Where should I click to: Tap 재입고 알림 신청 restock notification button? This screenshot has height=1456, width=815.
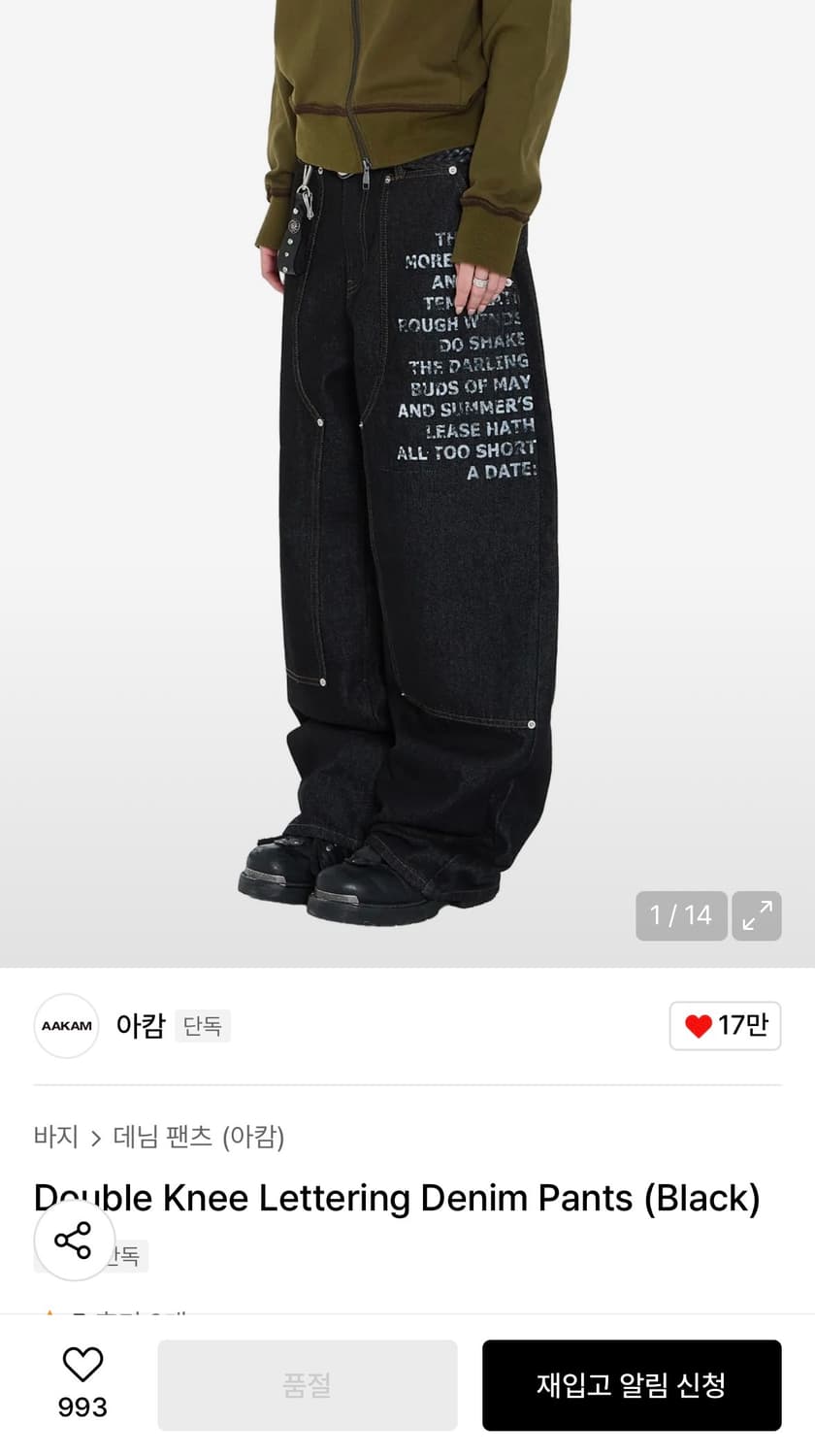(x=632, y=1385)
